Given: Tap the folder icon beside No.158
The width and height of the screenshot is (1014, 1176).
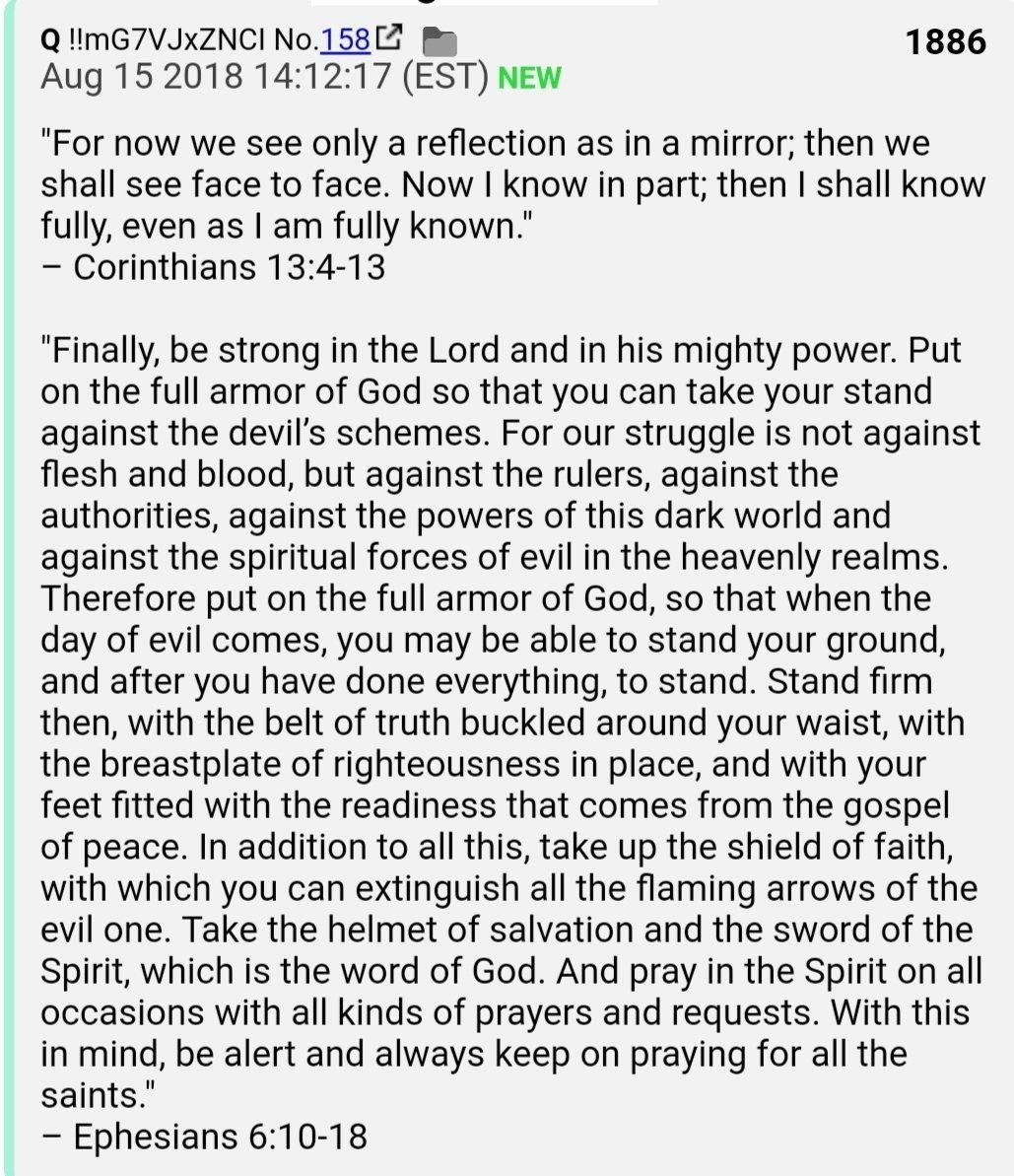Looking at the screenshot, I should click(439, 40).
